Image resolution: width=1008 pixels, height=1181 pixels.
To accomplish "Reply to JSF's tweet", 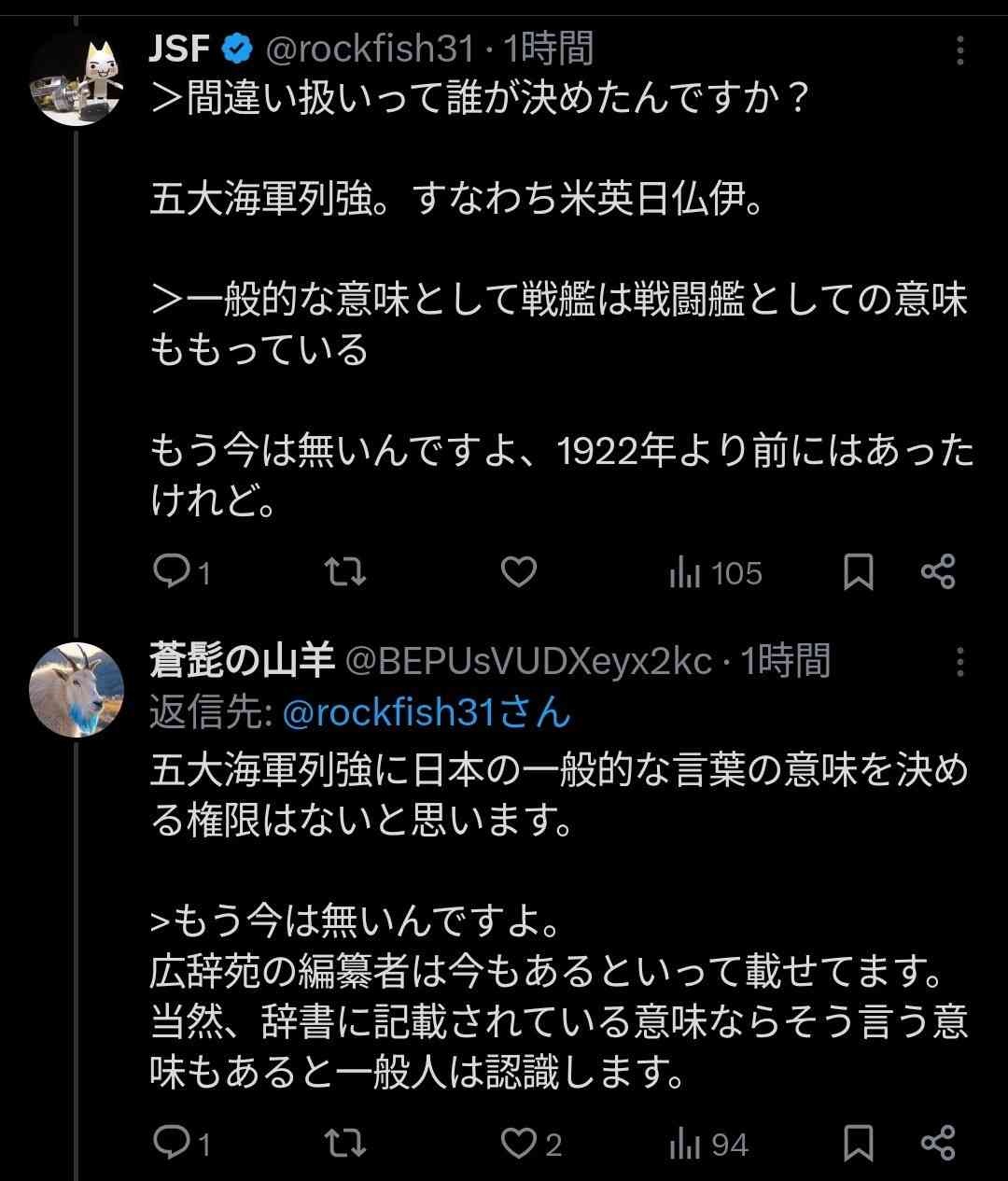I will [172, 571].
